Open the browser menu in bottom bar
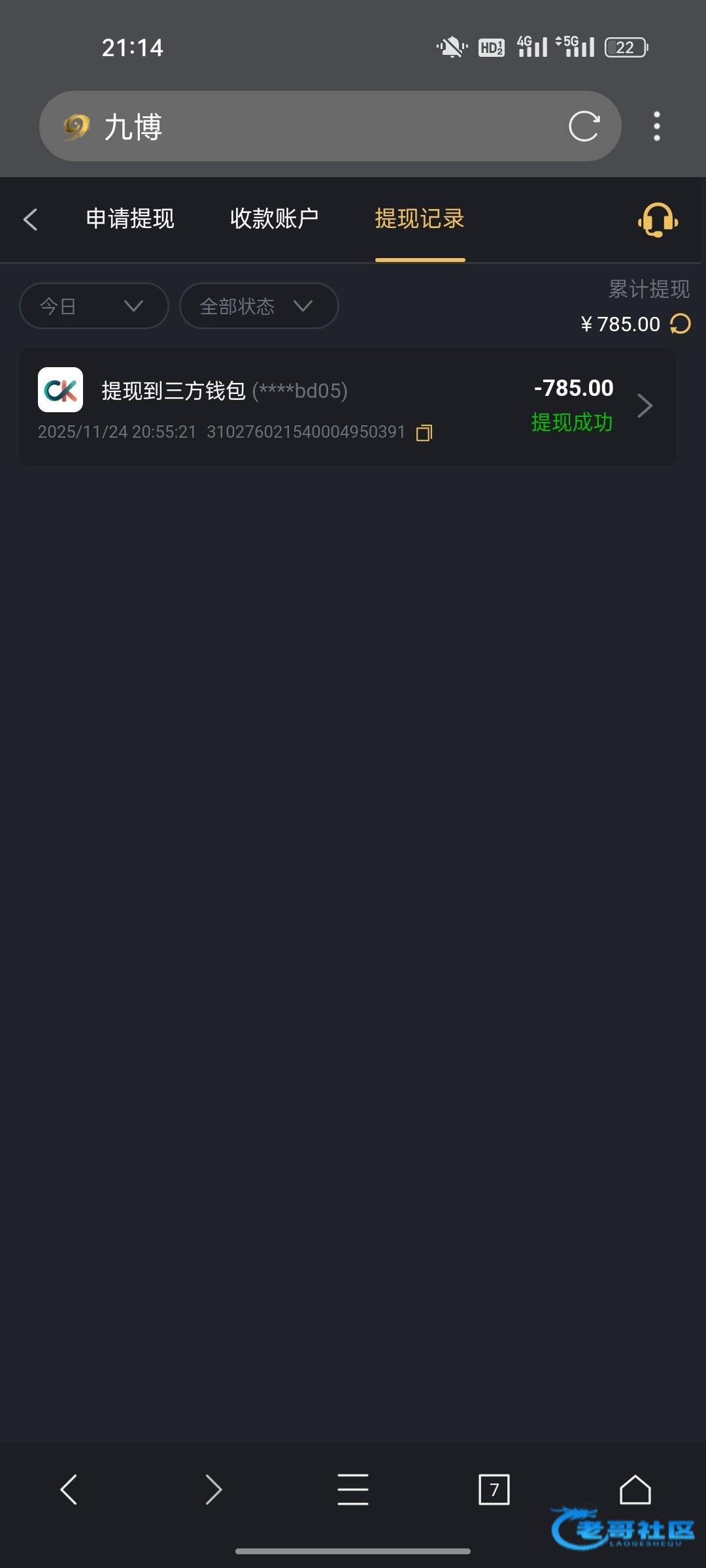The width and height of the screenshot is (706, 1568). click(x=353, y=1490)
